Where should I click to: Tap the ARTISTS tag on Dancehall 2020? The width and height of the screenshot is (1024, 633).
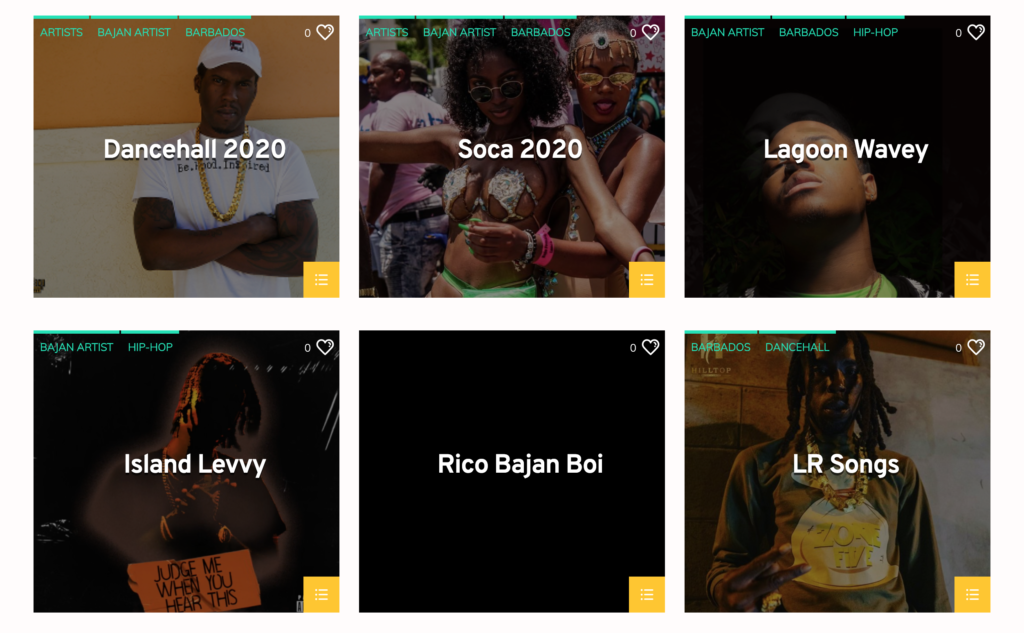(61, 32)
